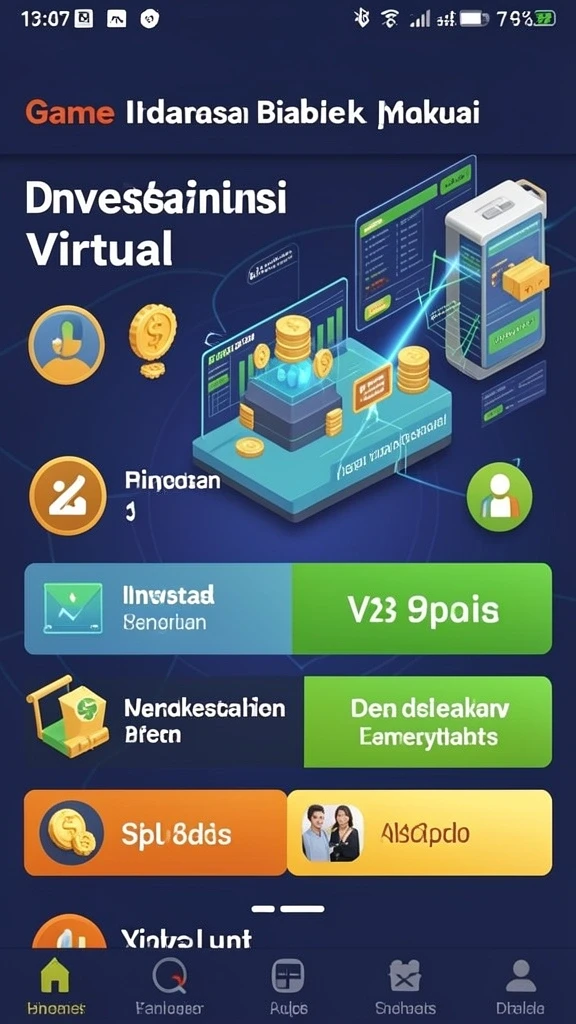Switch to the home tab with house icon
This screenshot has width=576, height=1024.
click(x=56, y=986)
